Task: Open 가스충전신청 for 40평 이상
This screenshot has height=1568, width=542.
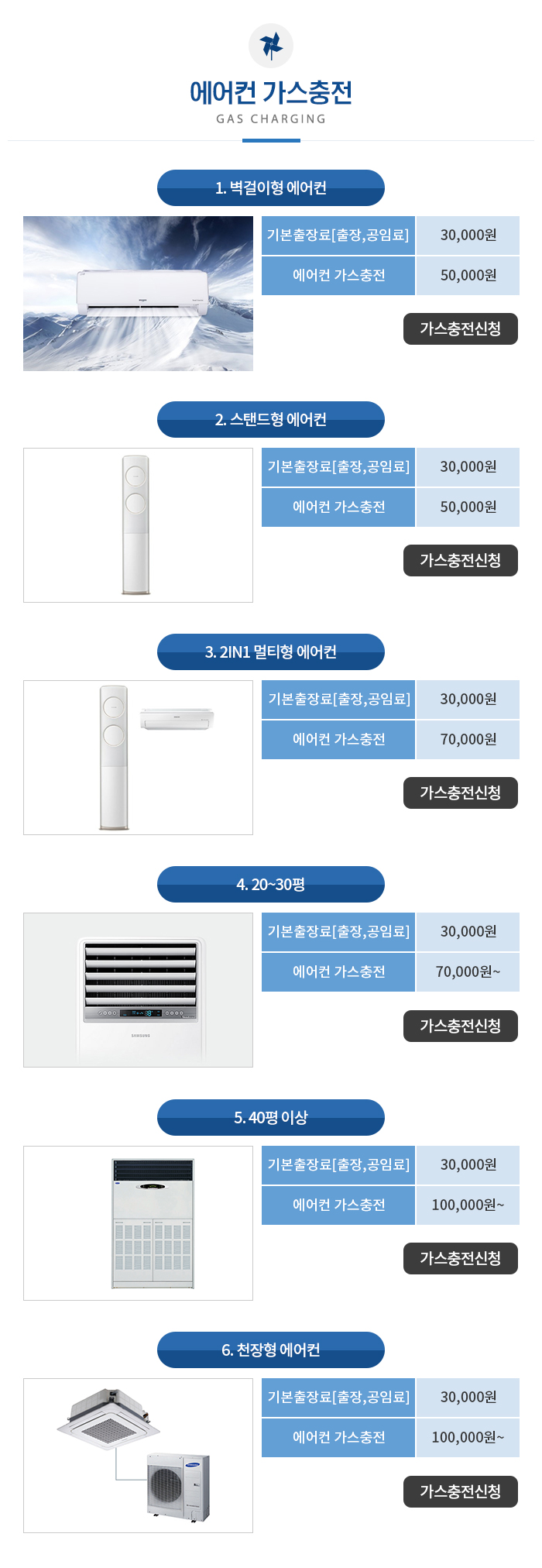Action: pos(460,1258)
